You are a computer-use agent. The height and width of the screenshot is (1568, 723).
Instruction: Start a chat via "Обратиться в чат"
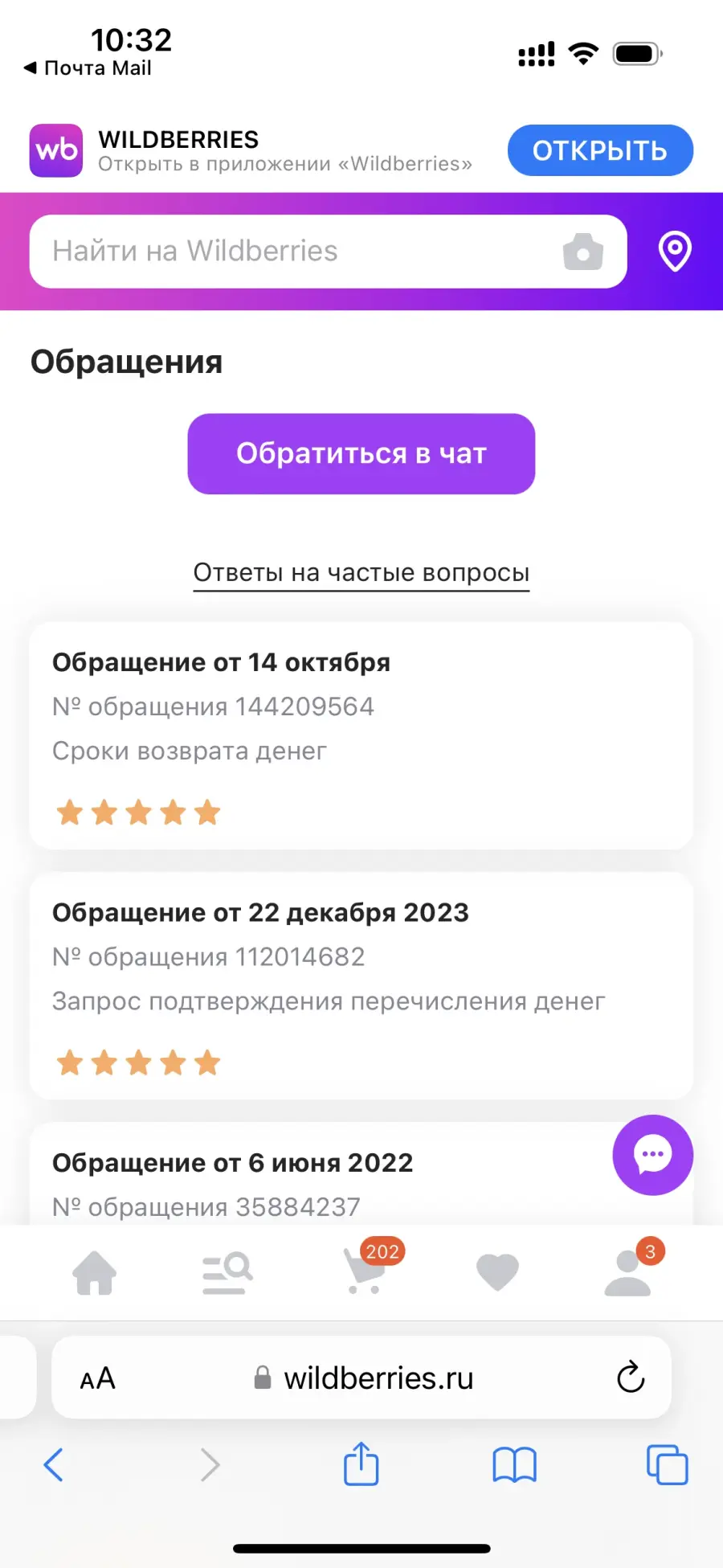[x=361, y=453]
